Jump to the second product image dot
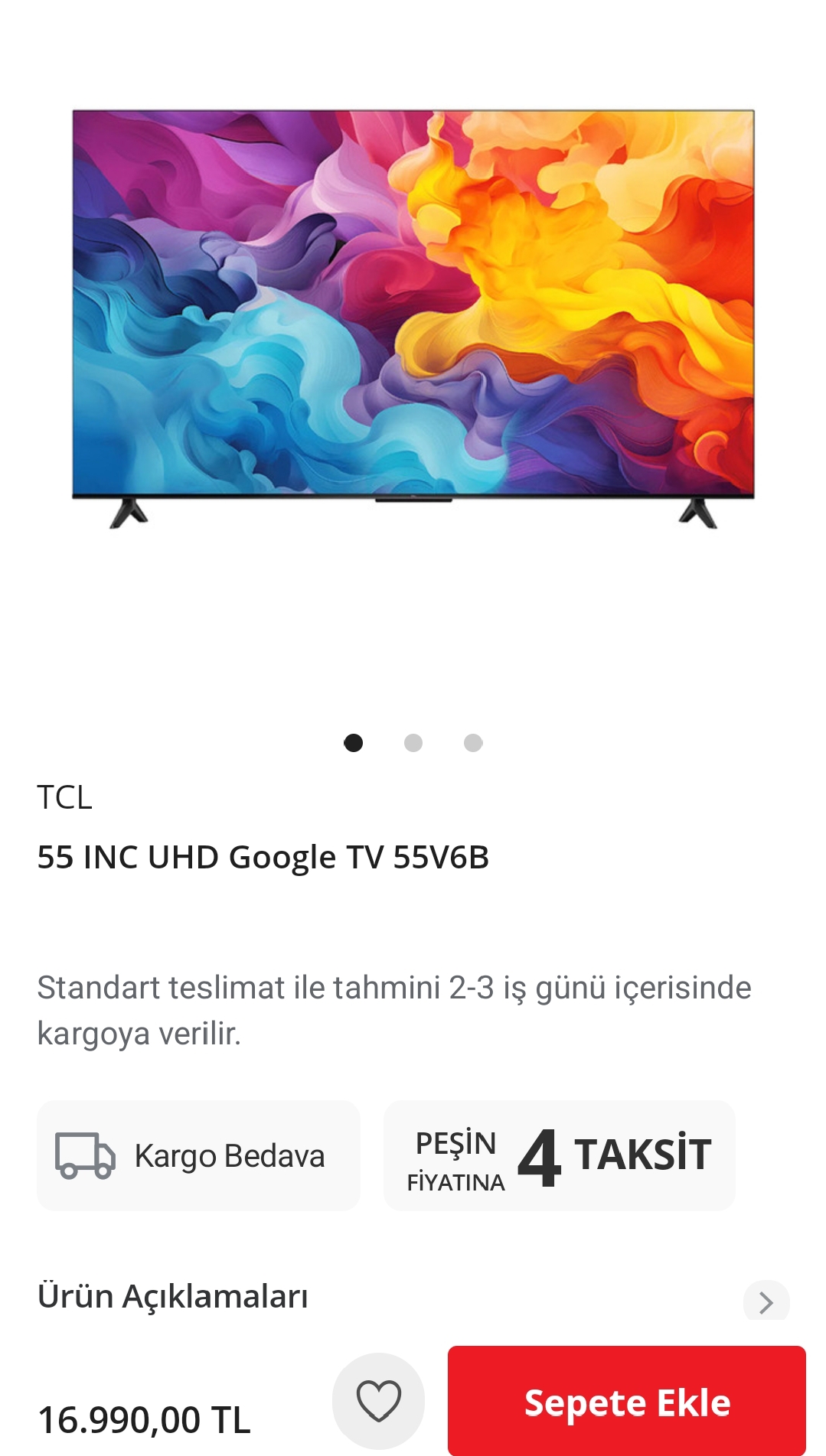 point(413,743)
